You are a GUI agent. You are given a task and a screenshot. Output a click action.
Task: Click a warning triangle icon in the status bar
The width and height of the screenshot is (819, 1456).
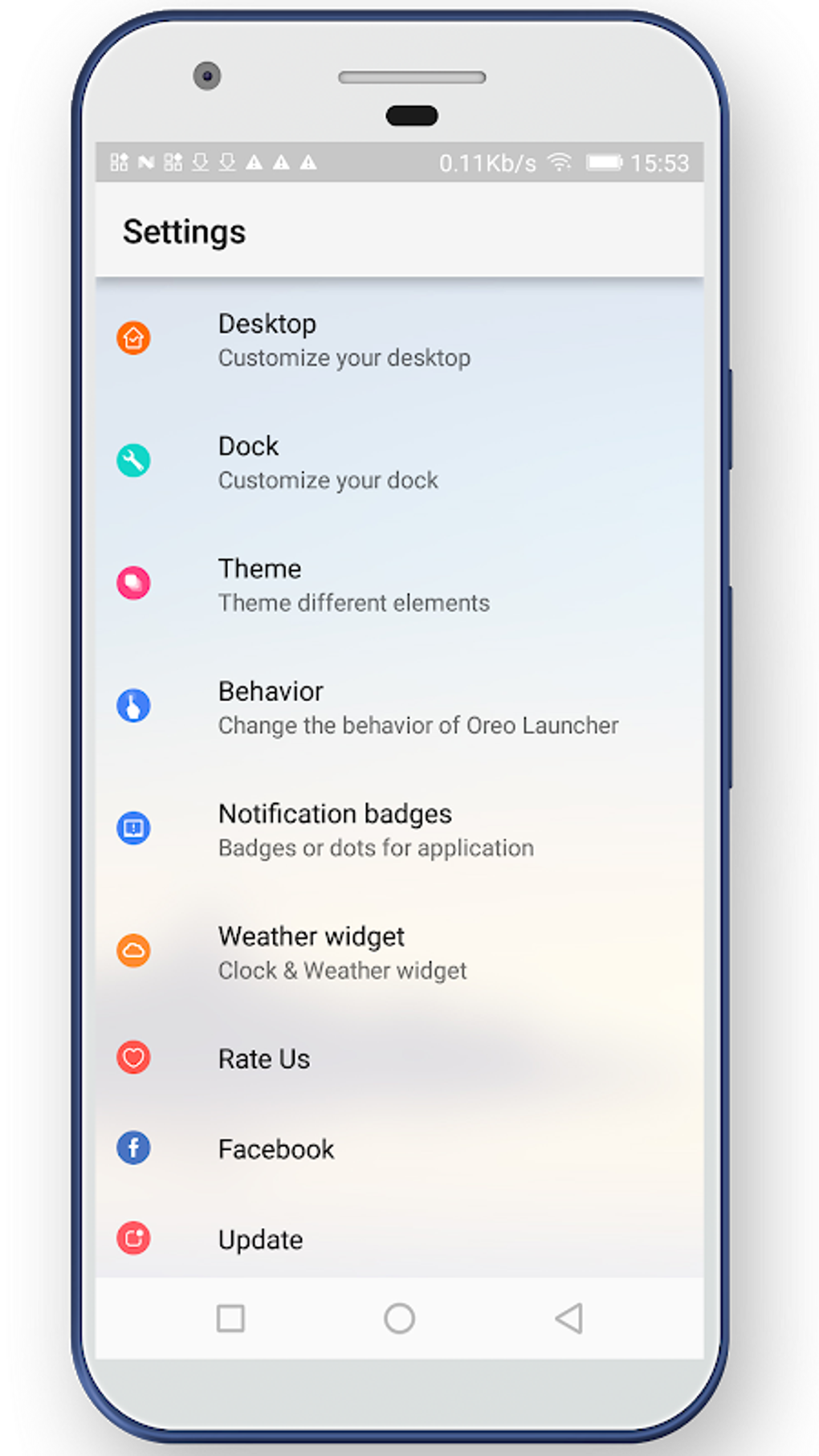tap(255, 161)
